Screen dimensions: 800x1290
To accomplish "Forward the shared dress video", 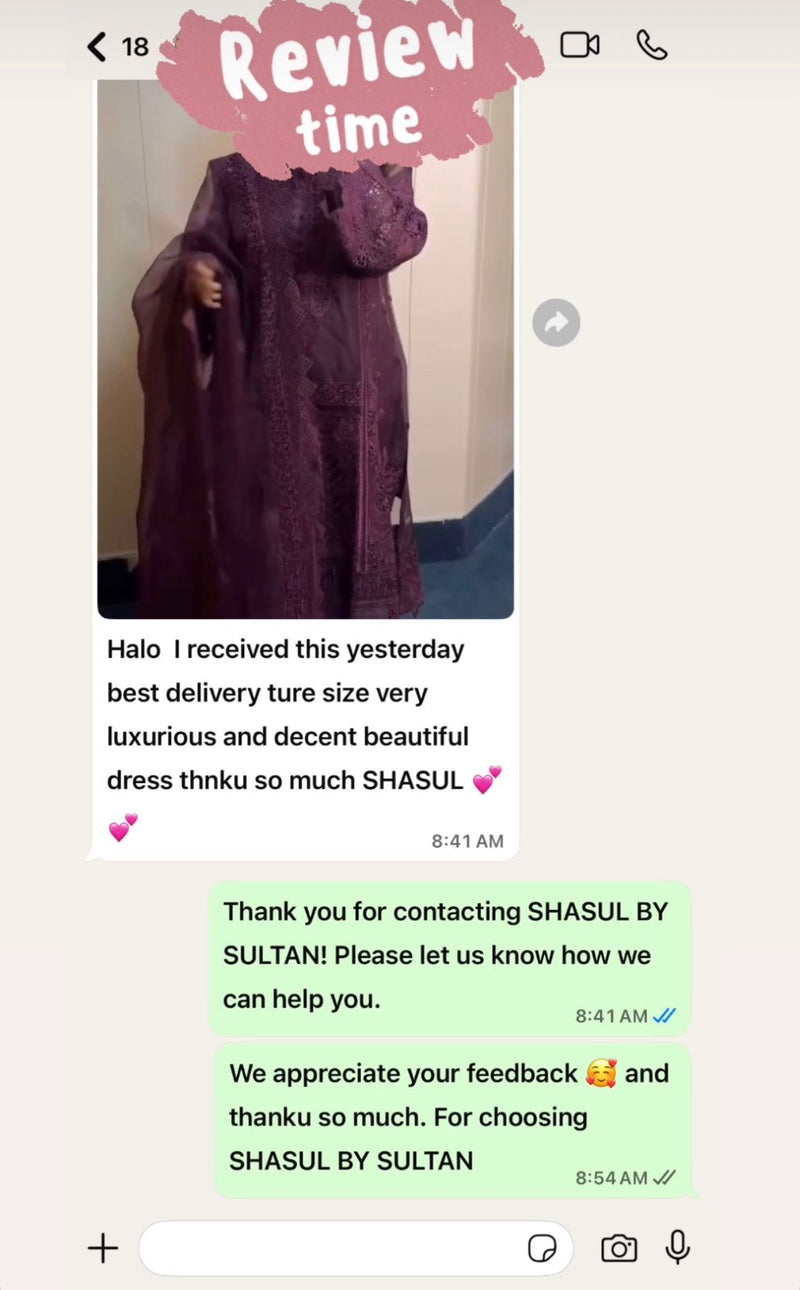I will click(x=556, y=322).
